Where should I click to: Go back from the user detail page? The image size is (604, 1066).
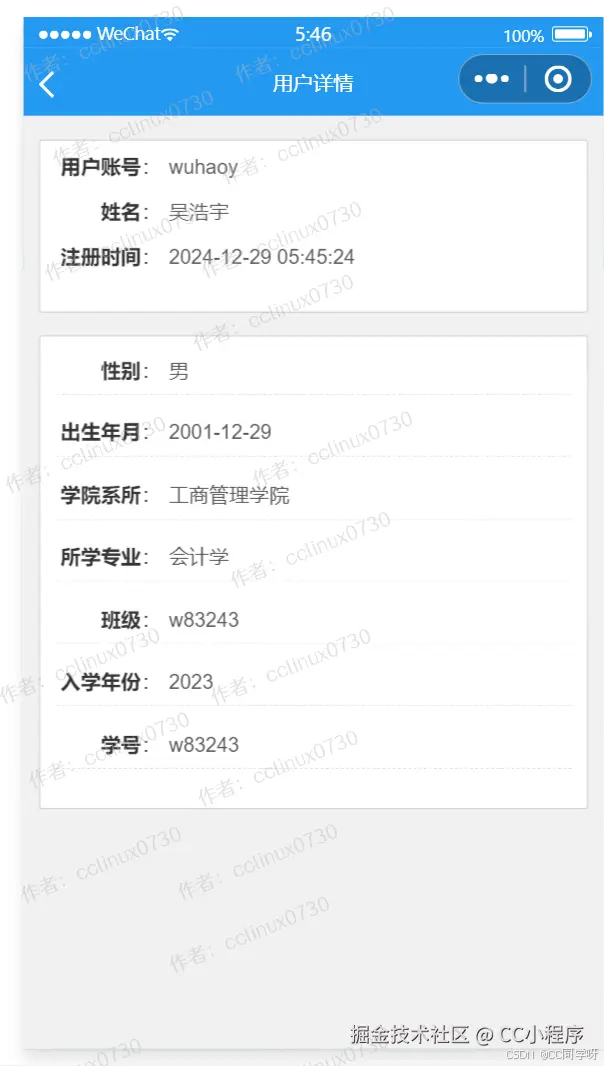(46, 84)
